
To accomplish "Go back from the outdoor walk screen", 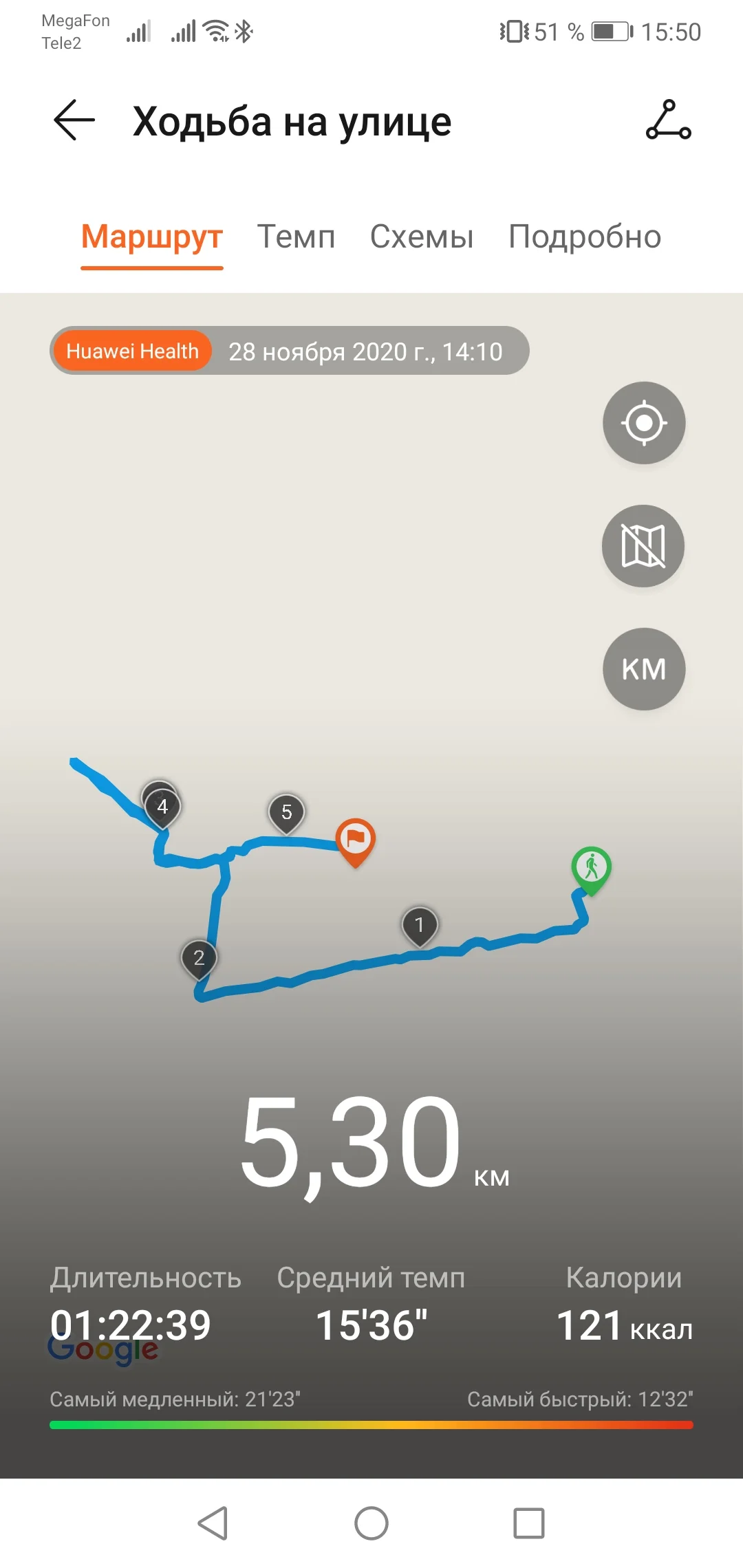I will [x=74, y=120].
